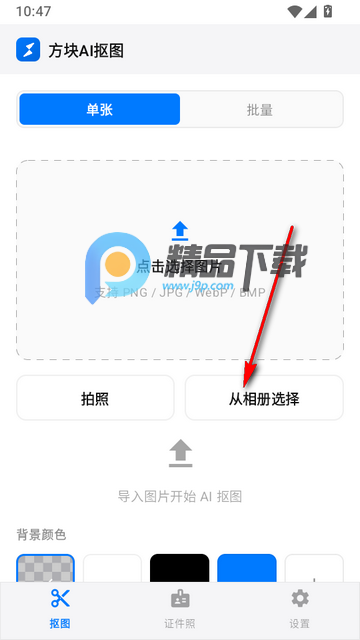This screenshot has height=640, width=360.
Task: Choose 从相册选择 to pick a photo
Action: click(x=264, y=398)
